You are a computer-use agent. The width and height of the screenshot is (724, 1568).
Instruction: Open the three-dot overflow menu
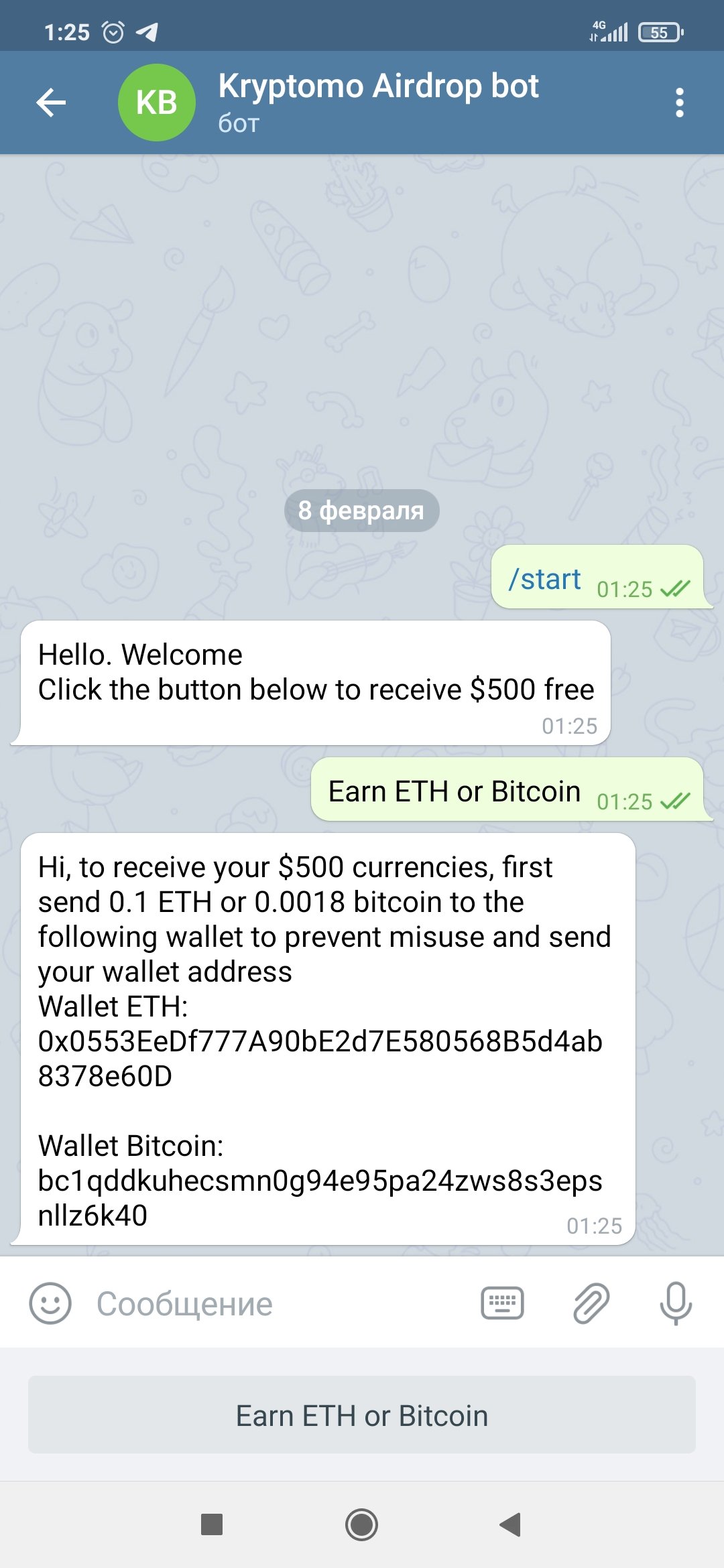coord(680,103)
